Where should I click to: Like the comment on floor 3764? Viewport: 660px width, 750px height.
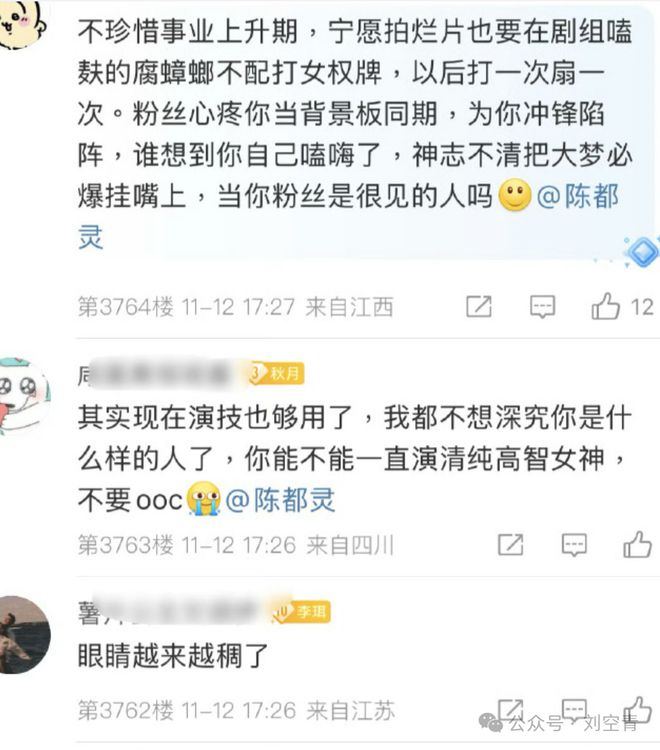tap(607, 306)
